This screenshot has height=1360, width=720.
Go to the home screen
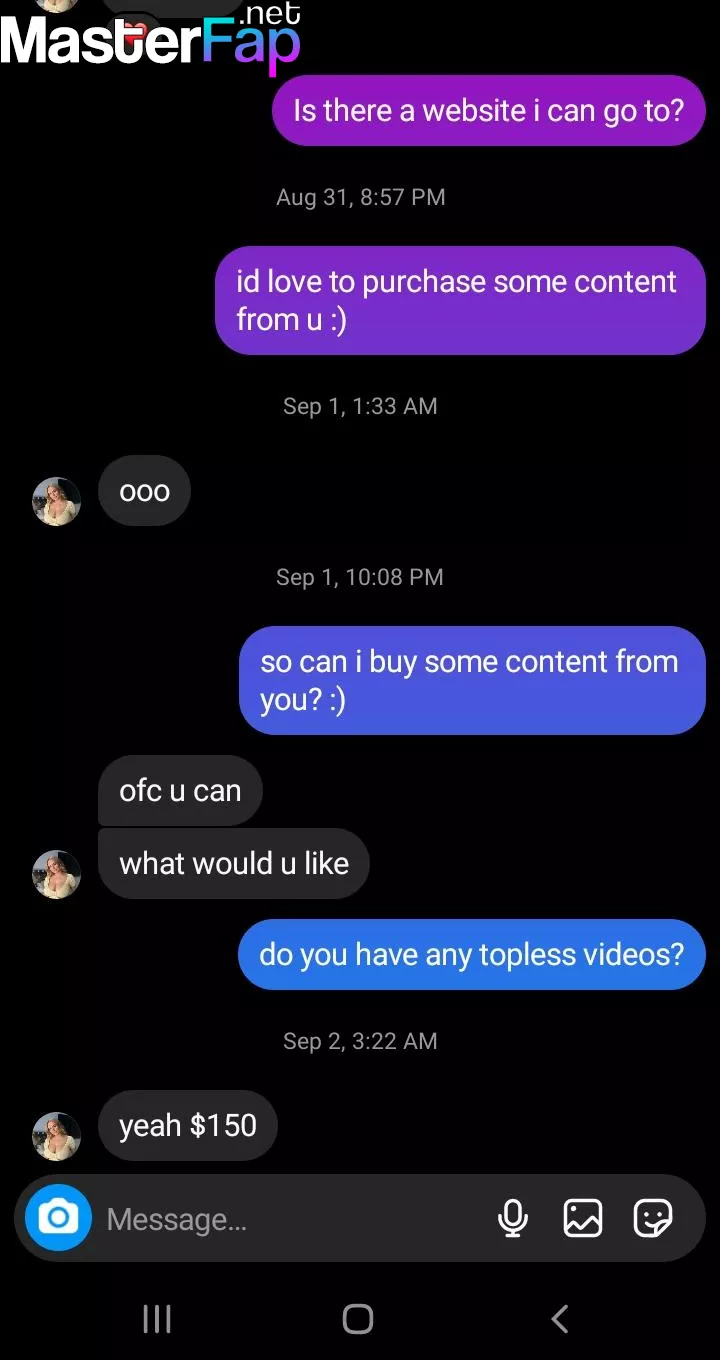pyautogui.click(x=358, y=1319)
